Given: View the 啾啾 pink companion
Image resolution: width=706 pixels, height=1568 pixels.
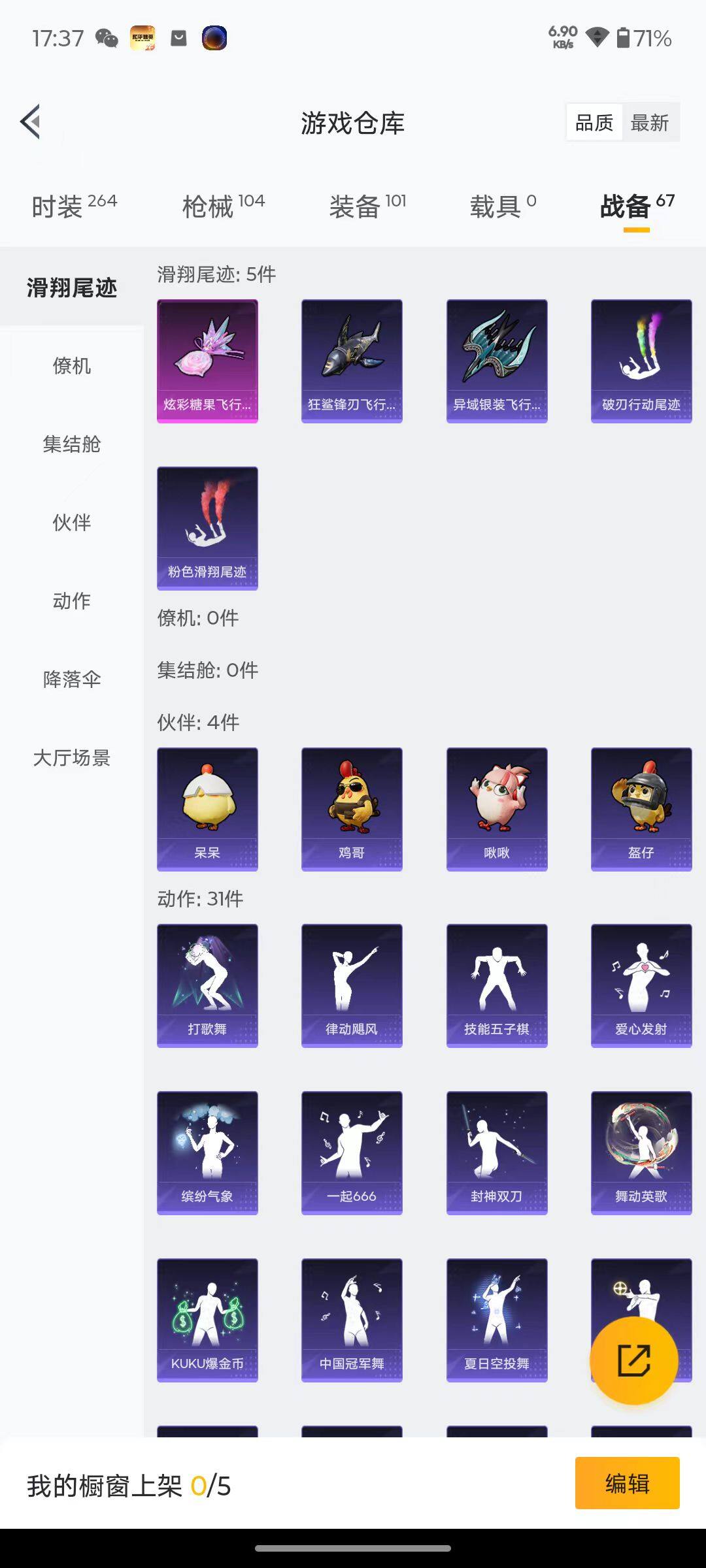Looking at the screenshot, I should click(496, 808).
